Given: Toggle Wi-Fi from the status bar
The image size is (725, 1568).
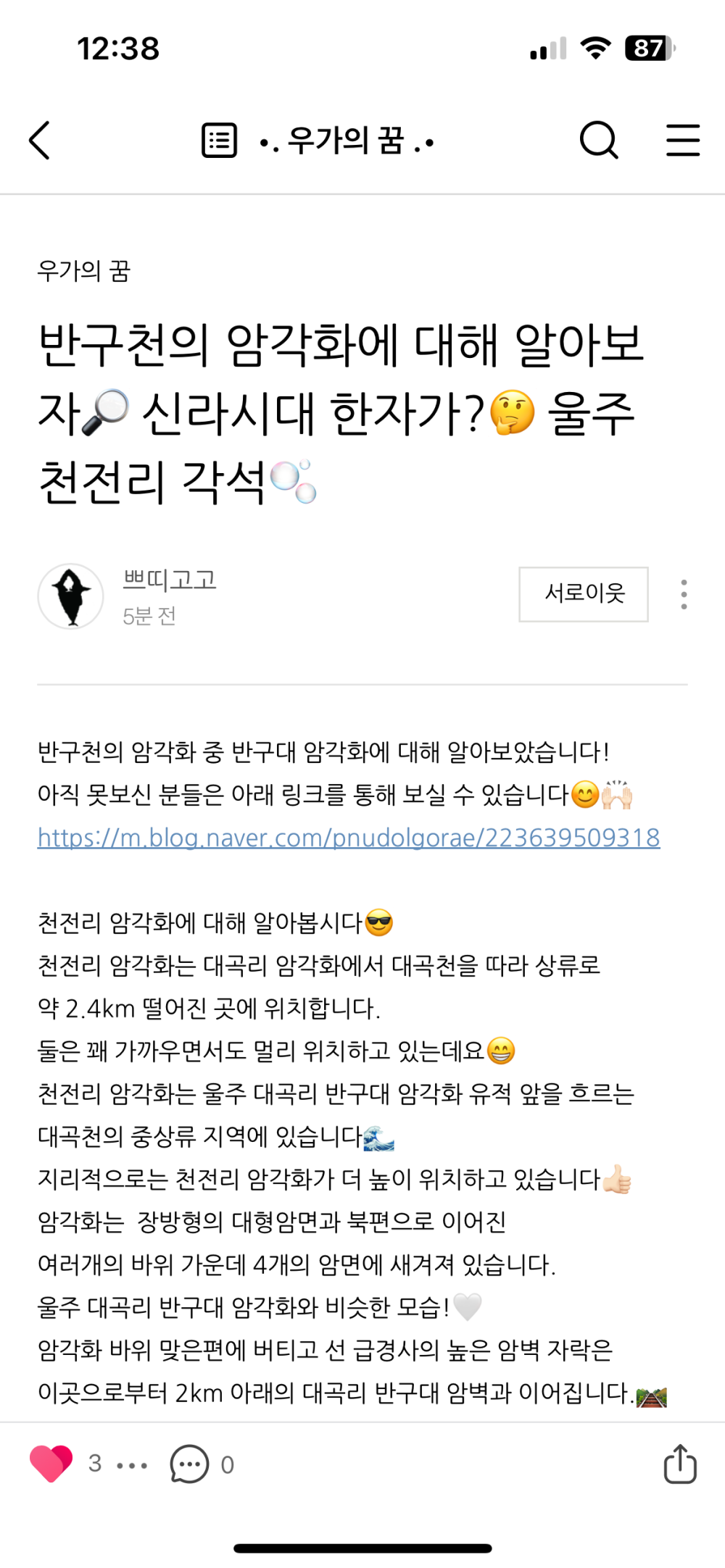Looking at the screenshot, I should coord(596,48).
